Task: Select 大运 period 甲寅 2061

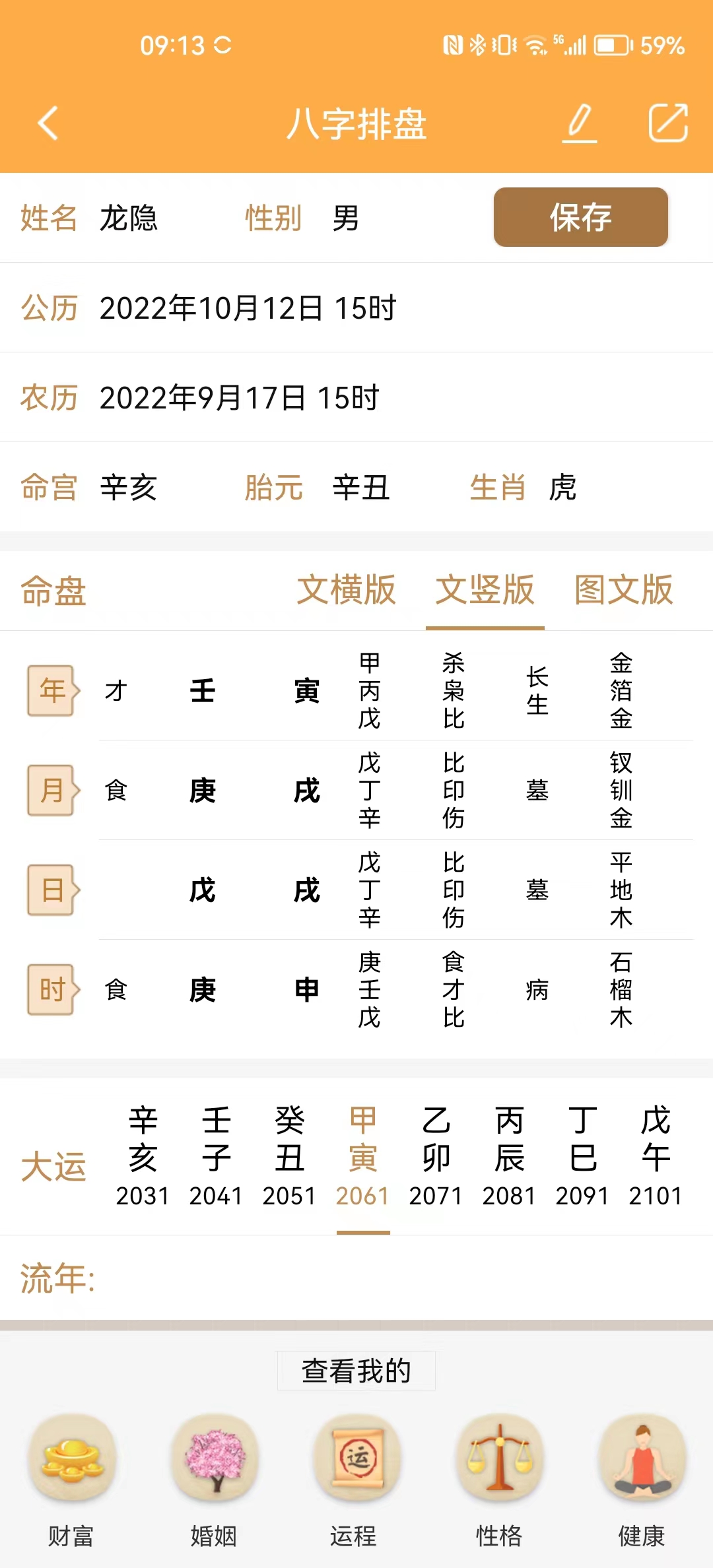Action: [x=362, y=1157]
